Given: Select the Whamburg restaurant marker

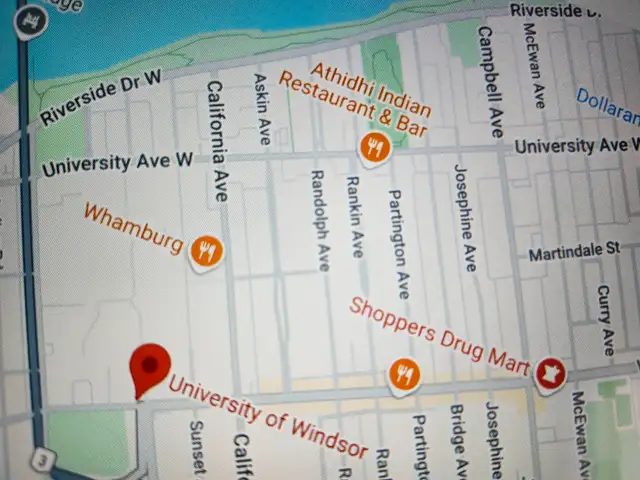Looking at the screenshot, I should [205, 250].
